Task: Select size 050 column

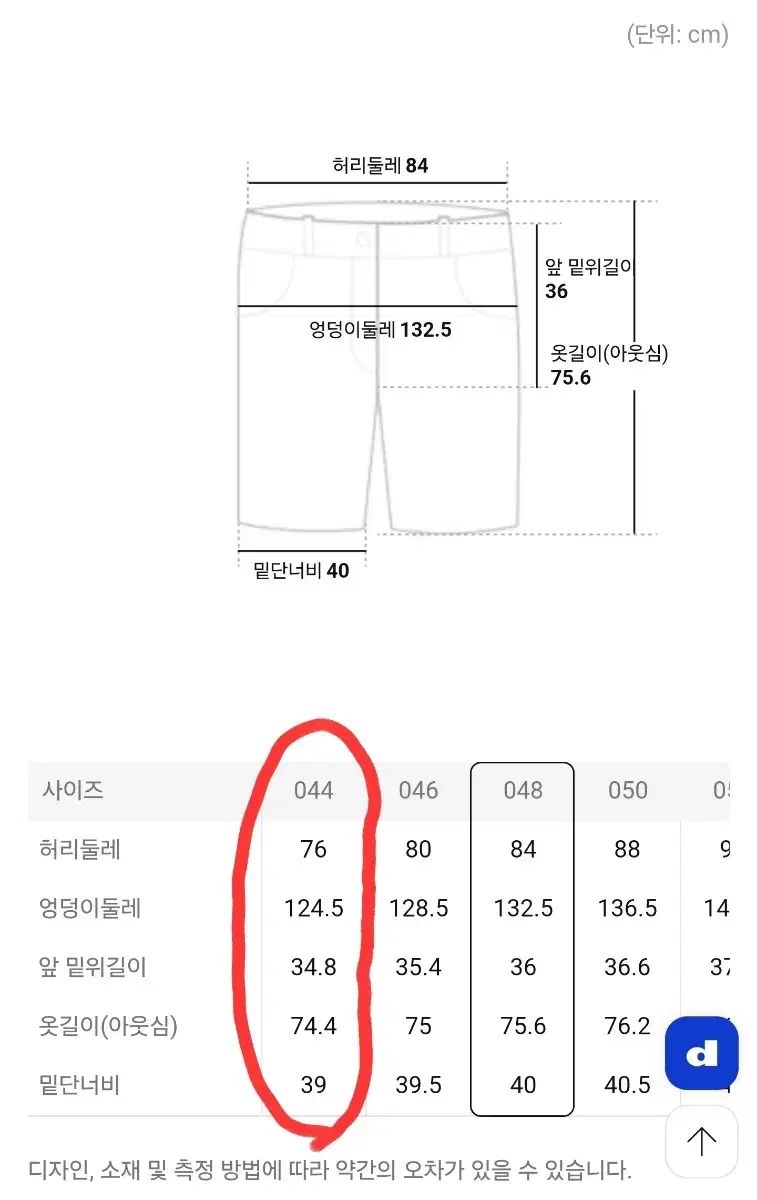Action: pos(628,790)
